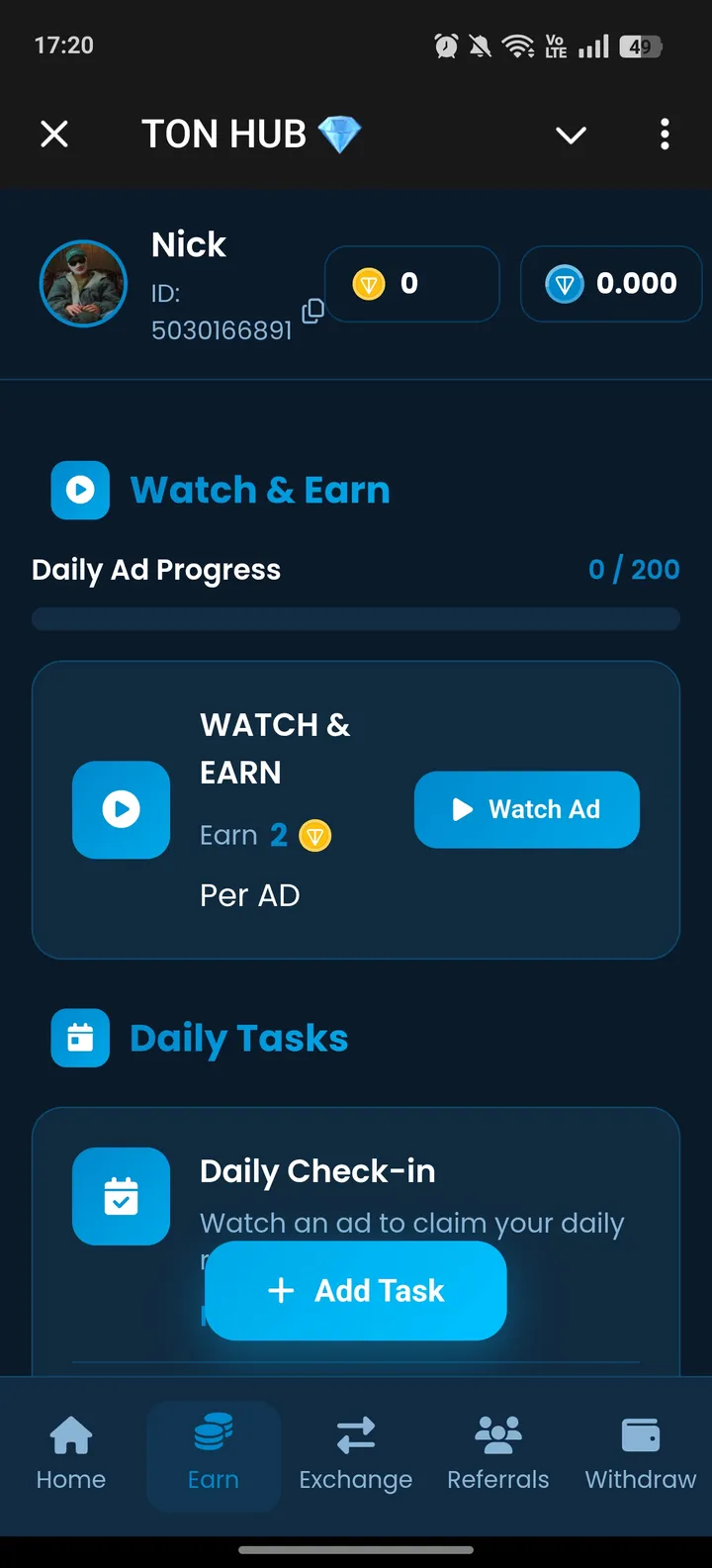Collapse the mini app with the chevron
This screenshot has height=1568, width=712.
571,135
